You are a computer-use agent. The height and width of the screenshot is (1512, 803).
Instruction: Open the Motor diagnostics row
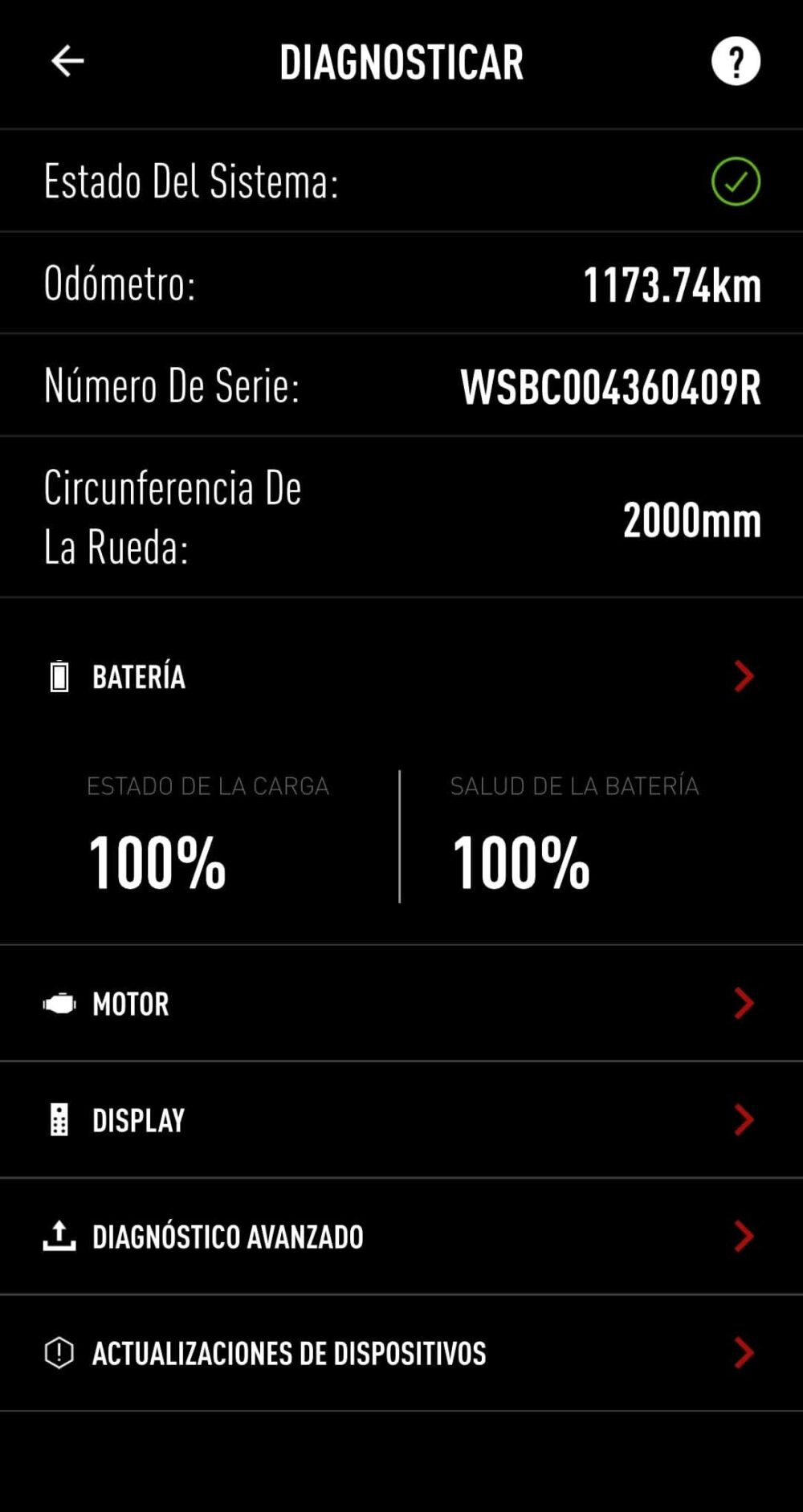click(401, 1004)
